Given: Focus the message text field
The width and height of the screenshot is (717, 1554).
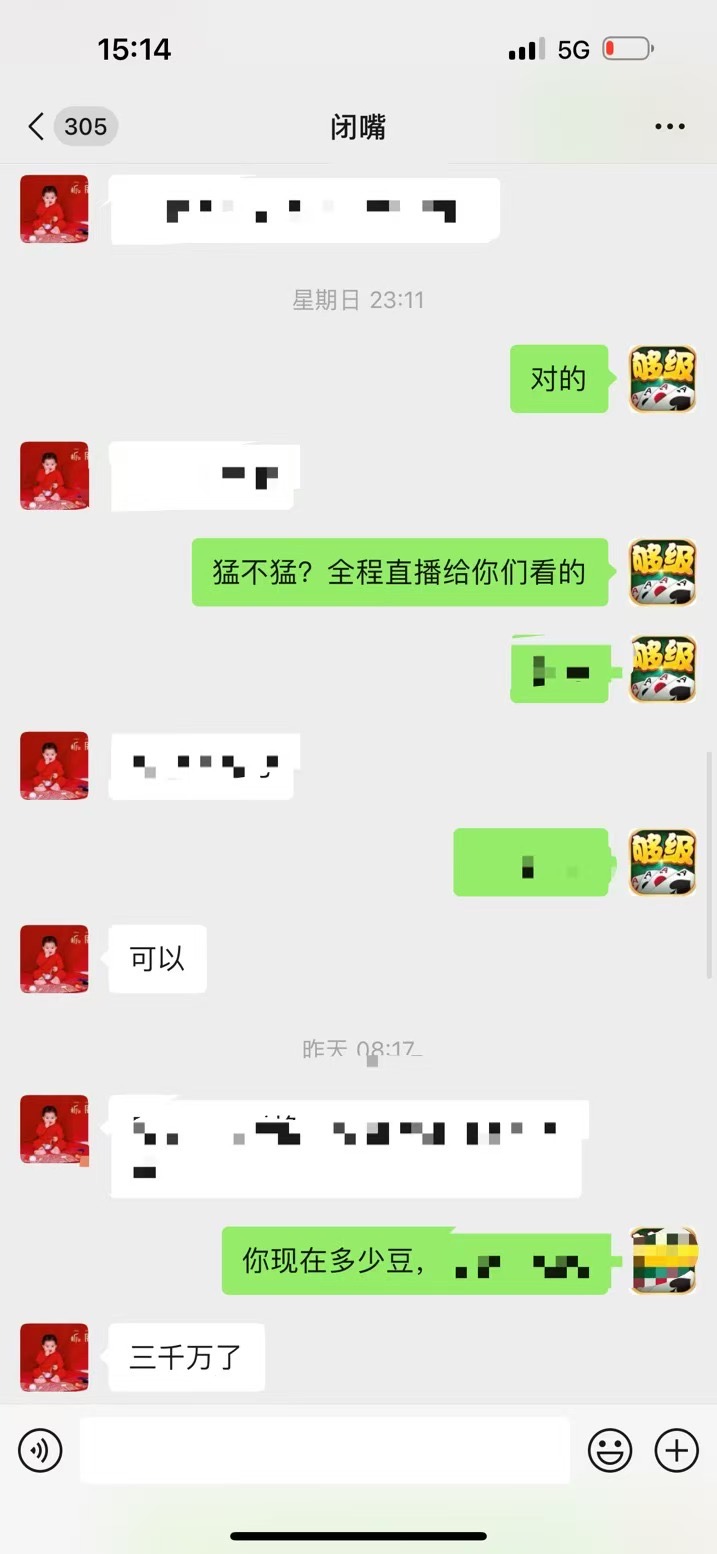Looking at the screenshot, I should 325,1450.
